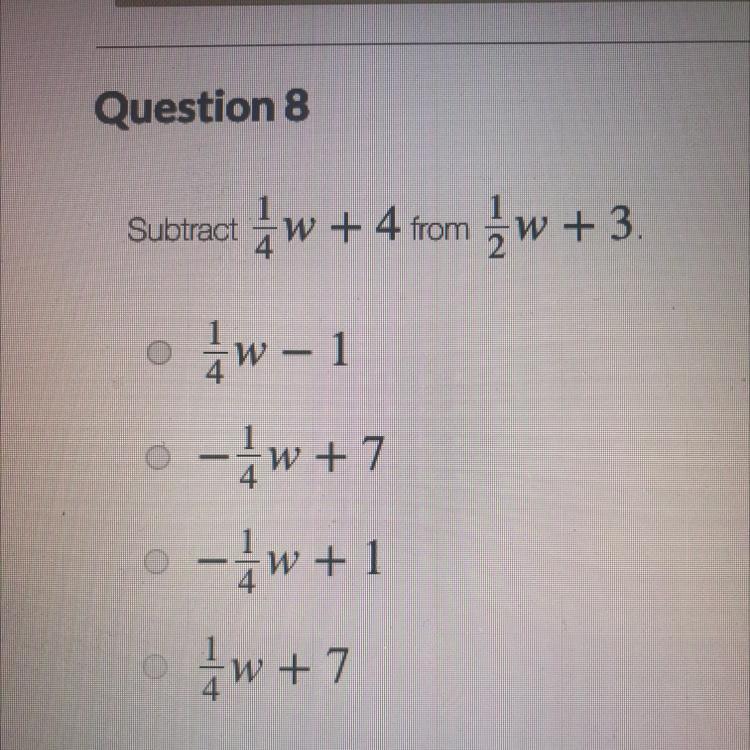Select the answer ¼w − 1
Image resolution: width=750 pixels, height=750 pixels.
pos(158,353)
